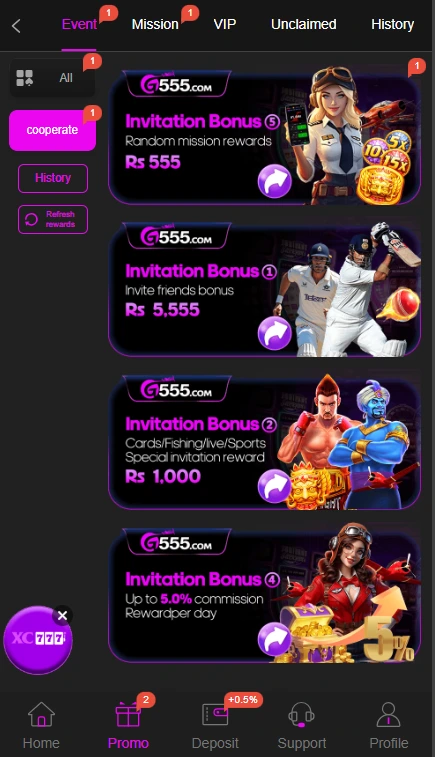Dismiss the XC777 floating bubble

[x=62, y=615]
